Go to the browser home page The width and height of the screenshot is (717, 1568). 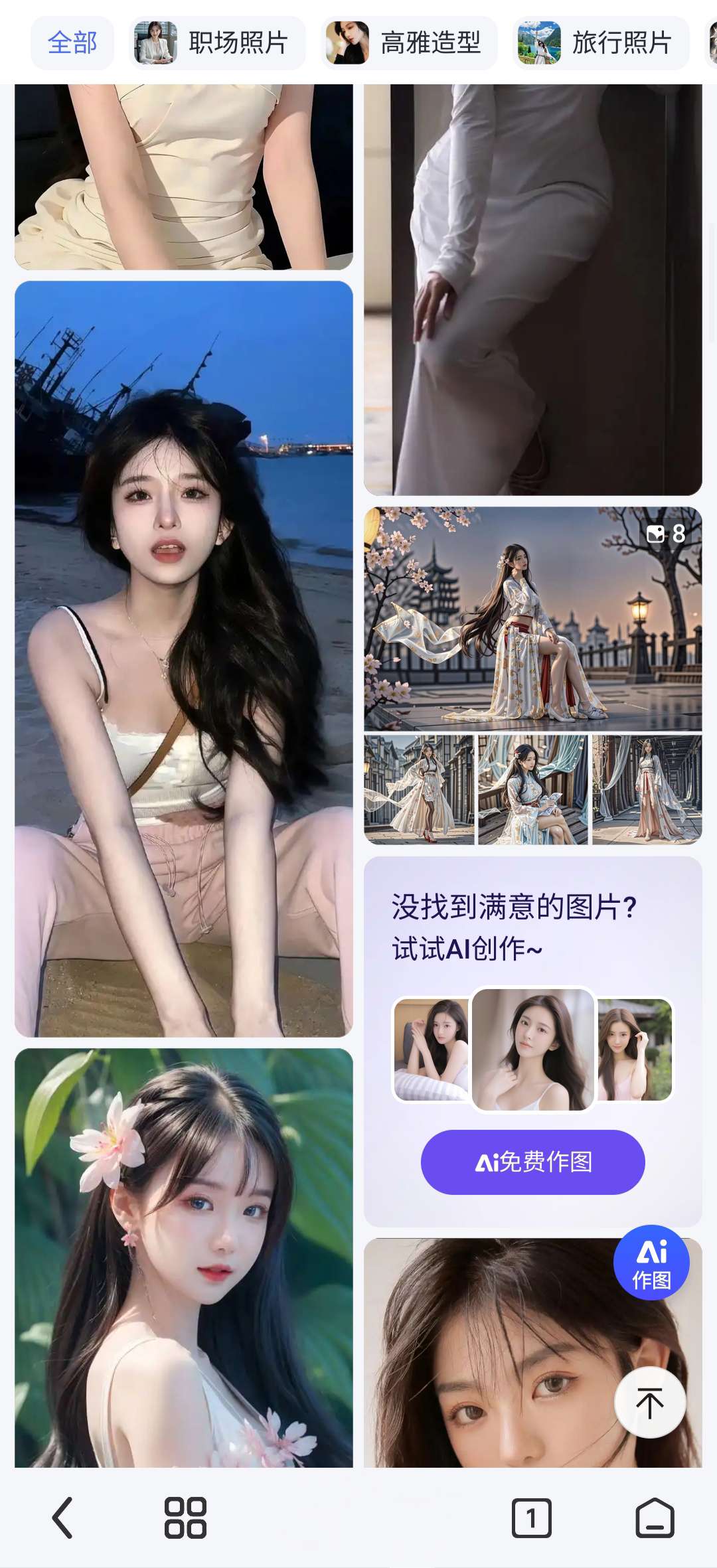(655, 1518)
